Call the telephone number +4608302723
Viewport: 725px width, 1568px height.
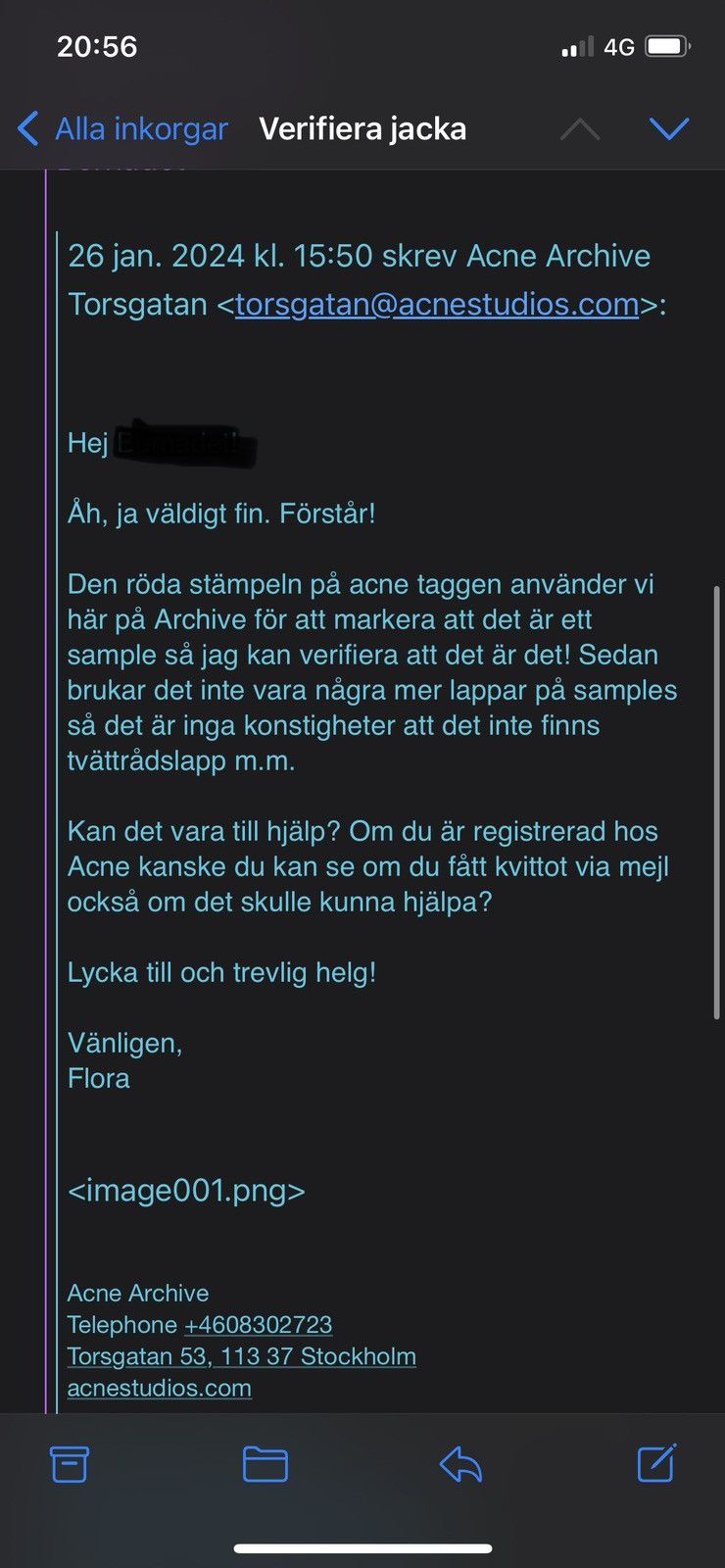click(258, 1325)
